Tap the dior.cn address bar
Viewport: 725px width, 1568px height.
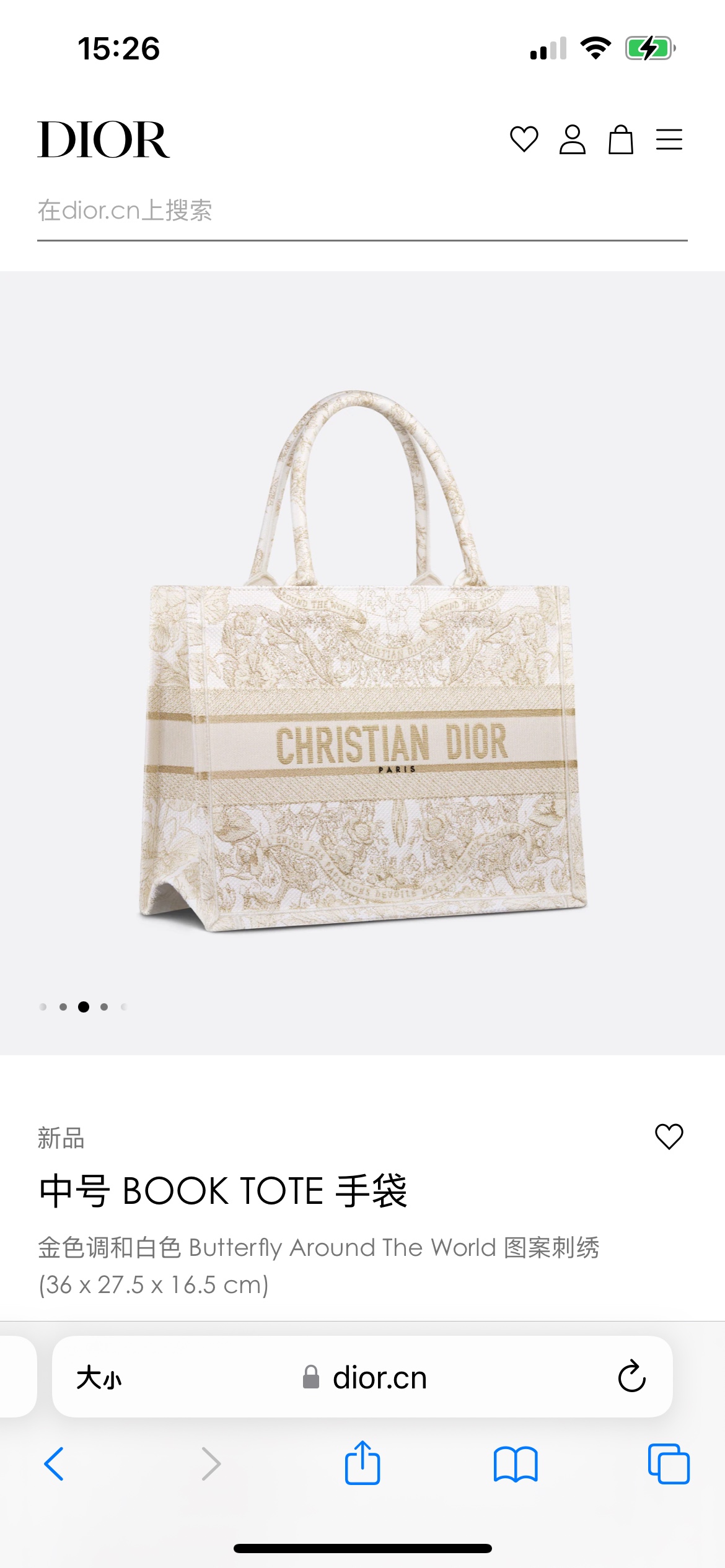[x=379, y=1378]
